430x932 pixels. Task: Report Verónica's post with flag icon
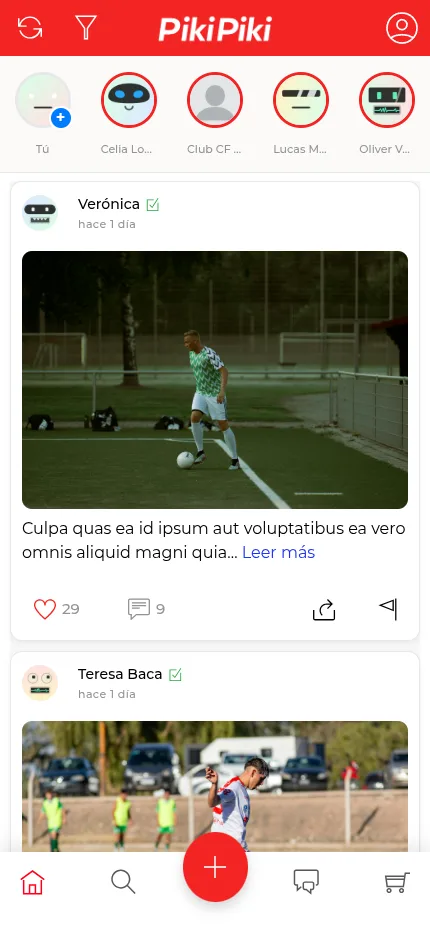(388, 609)
